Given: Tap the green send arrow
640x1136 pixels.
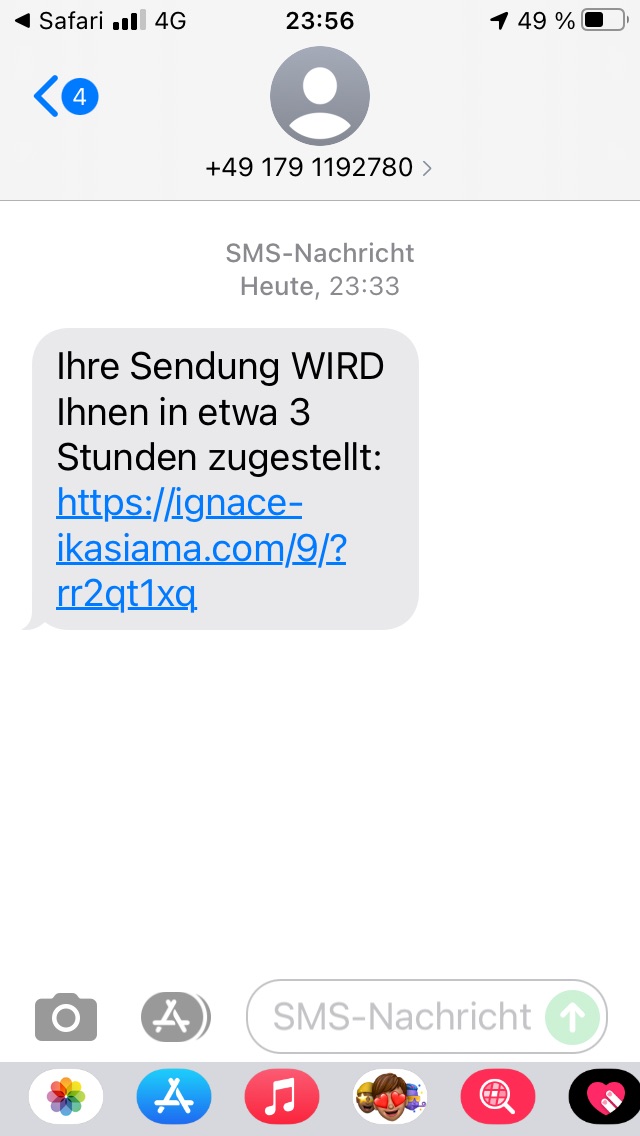Looking at the screenshot, I should pos(573,1018).
